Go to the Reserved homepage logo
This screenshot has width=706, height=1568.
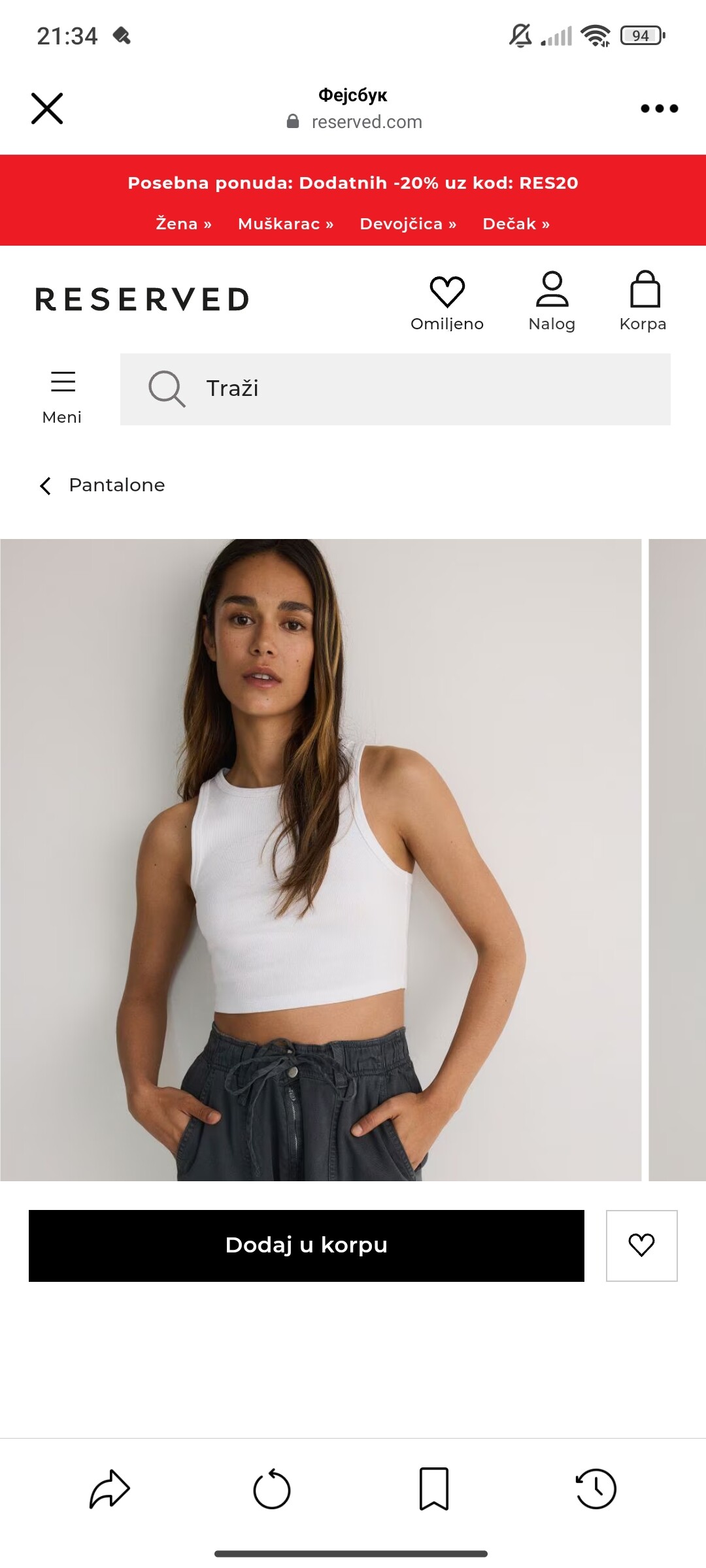pyautogui.click(x=143, y=300)
